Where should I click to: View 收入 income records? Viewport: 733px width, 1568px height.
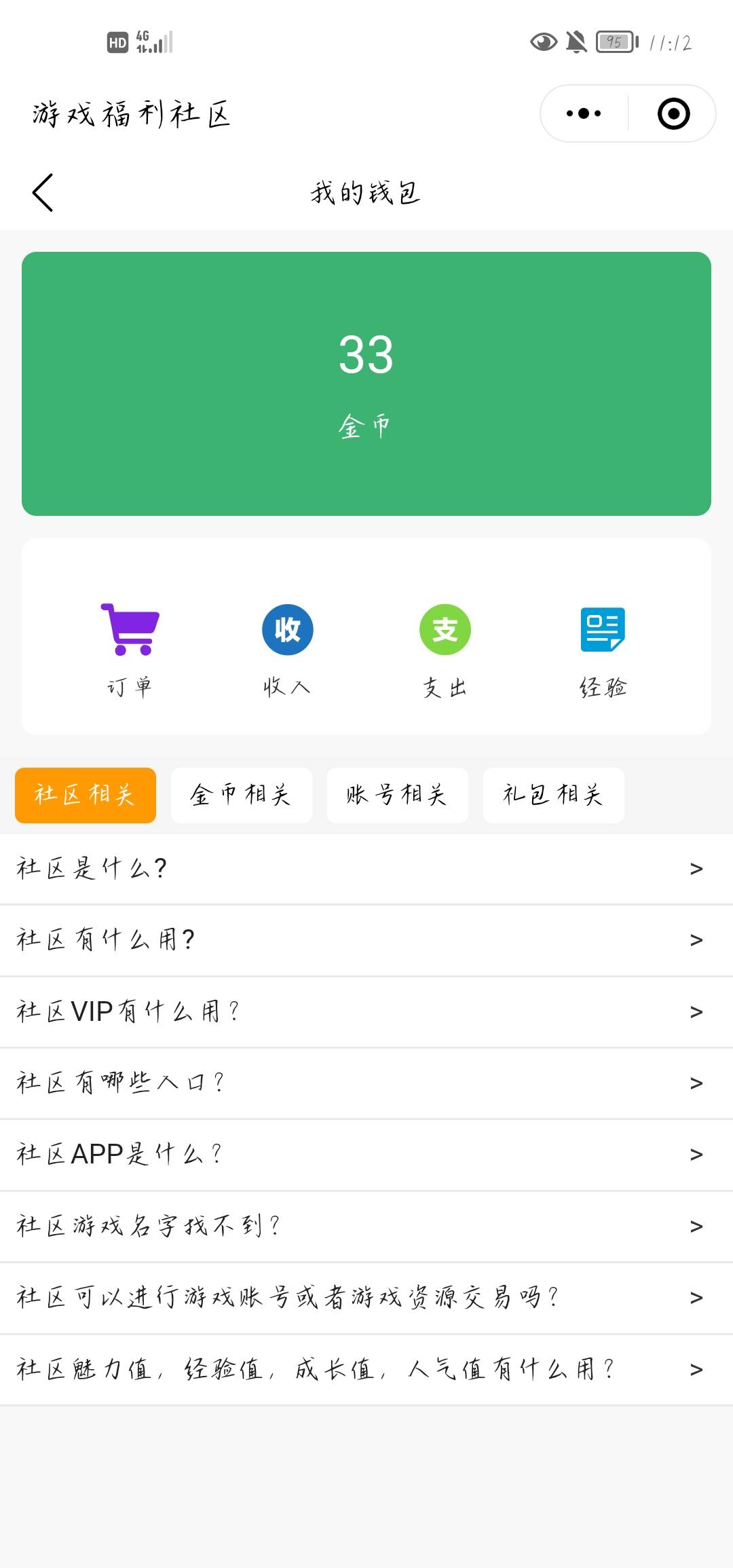287,648
